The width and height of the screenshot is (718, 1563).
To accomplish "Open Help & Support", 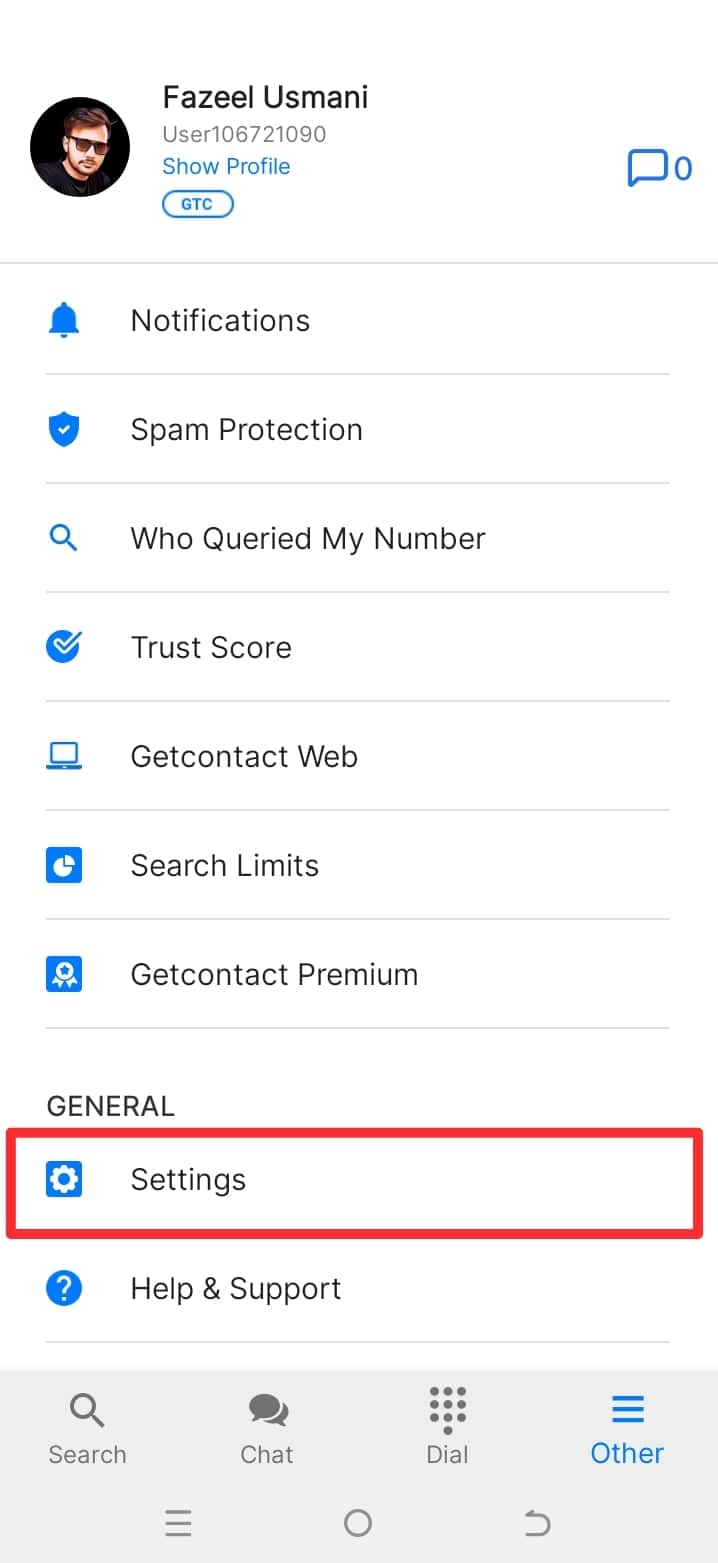I will tap(358, 1289).
